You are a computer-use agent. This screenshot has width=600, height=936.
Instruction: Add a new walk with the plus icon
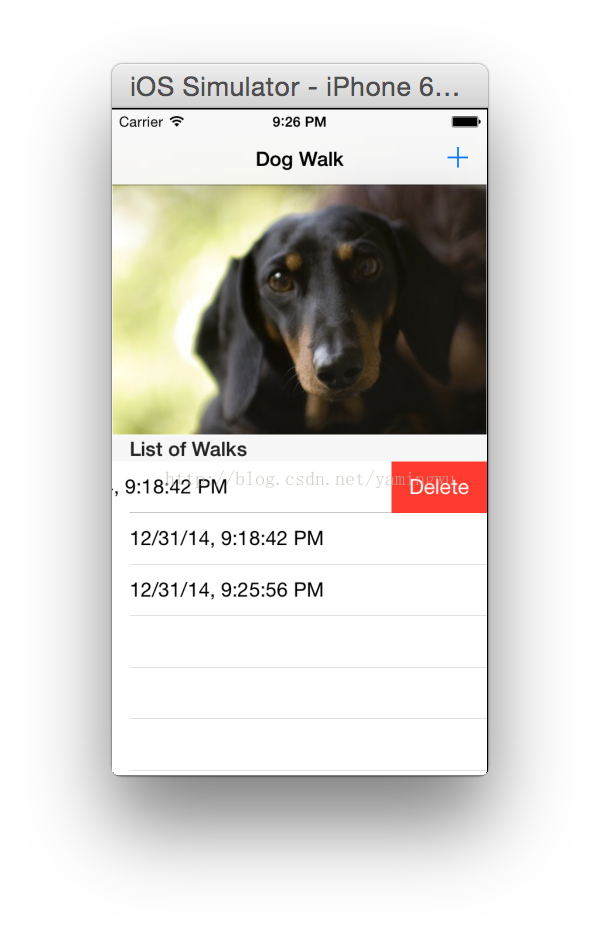457,158
